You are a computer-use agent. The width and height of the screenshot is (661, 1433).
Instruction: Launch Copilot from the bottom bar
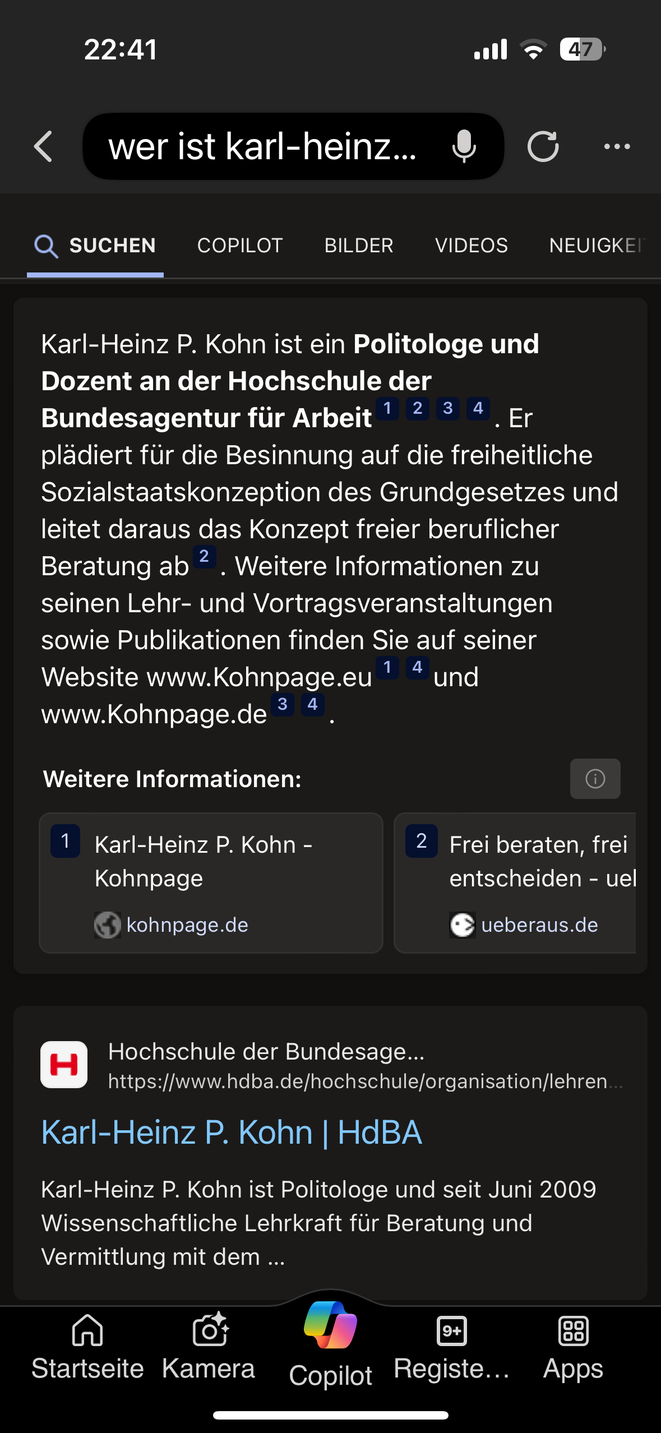point(330,1345)
